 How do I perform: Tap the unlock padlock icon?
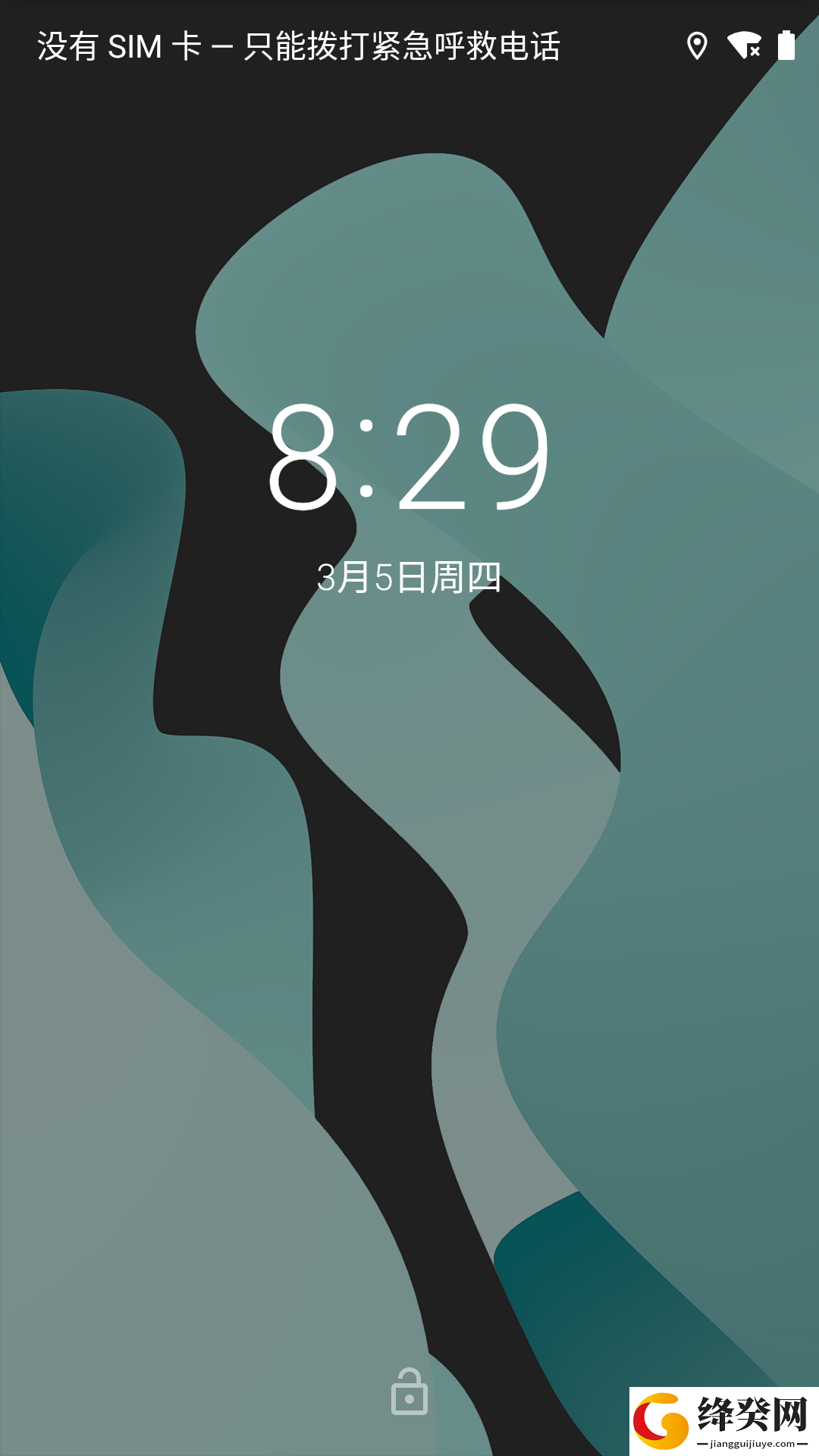point(409,1392)
